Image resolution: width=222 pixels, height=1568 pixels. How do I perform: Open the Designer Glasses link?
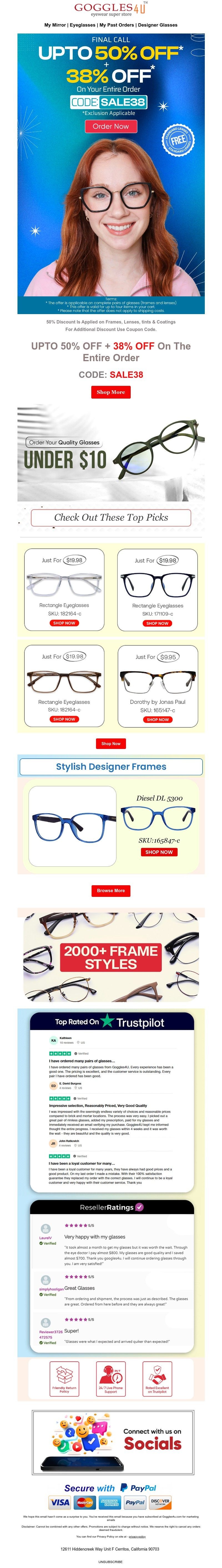157,25
